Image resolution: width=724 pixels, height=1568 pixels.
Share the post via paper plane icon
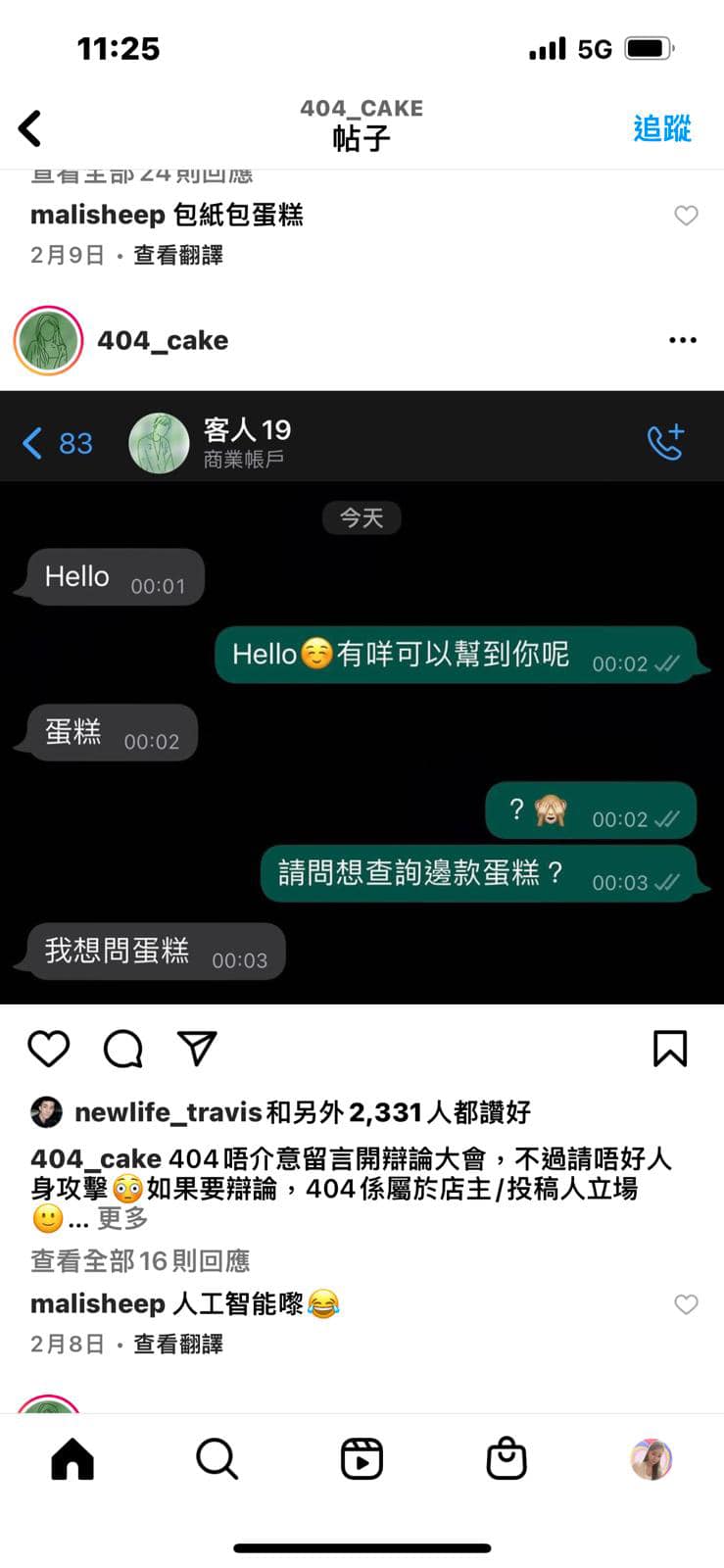point(197,1048)
